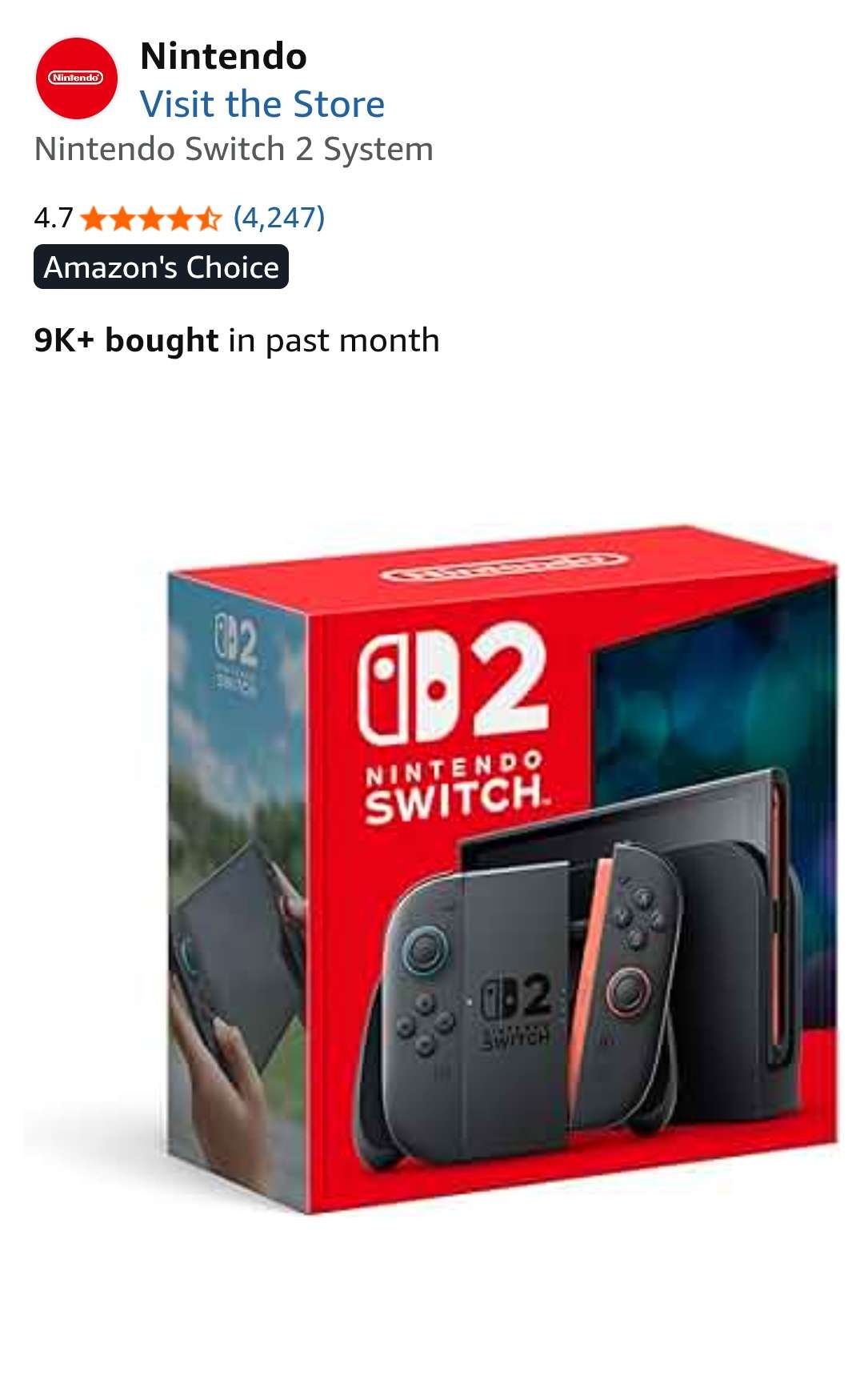Open the 4,247 customer ratings
This screenshot has width=864, height=1400.
[x=278, y=217]
